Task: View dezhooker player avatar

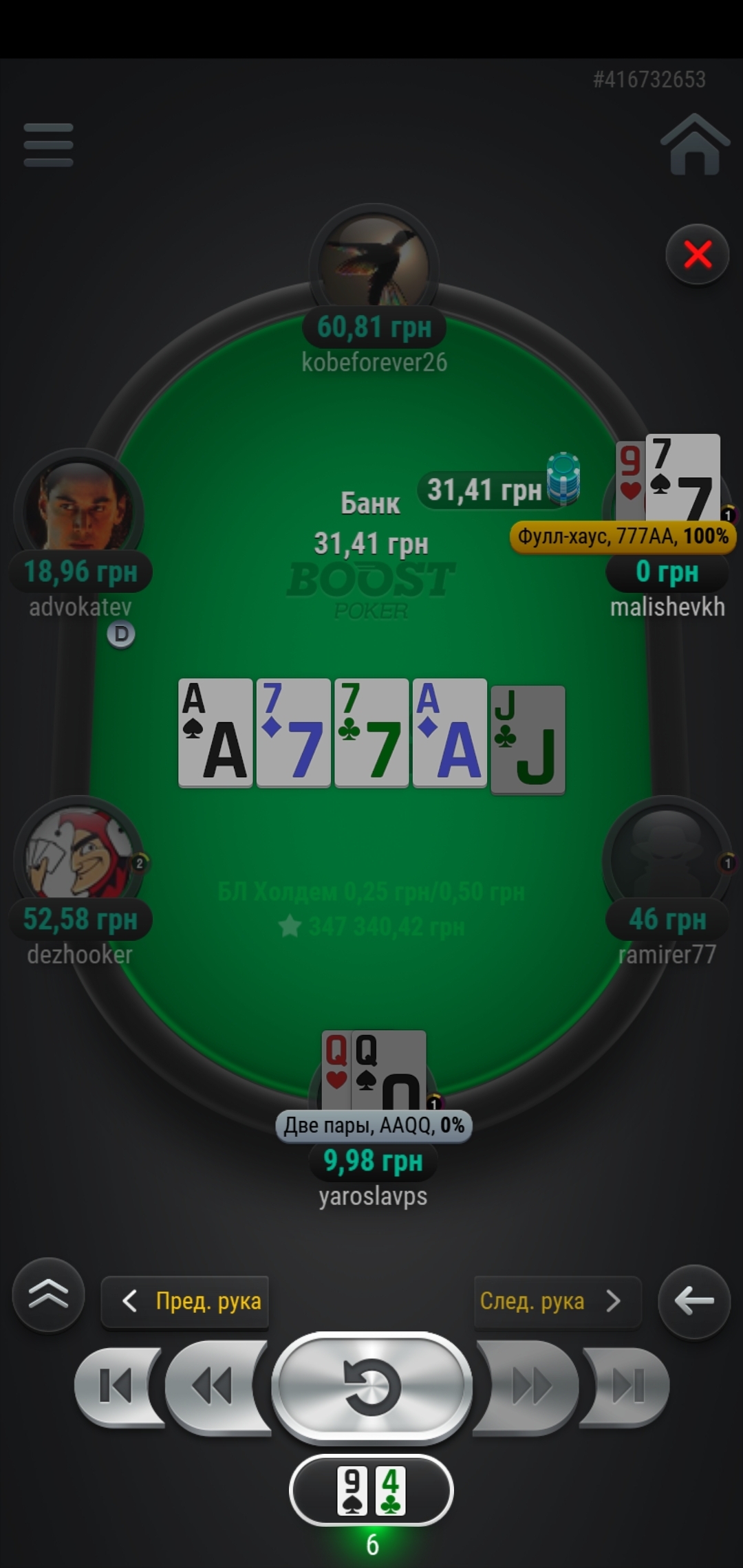Action: [x=80, y=856]
